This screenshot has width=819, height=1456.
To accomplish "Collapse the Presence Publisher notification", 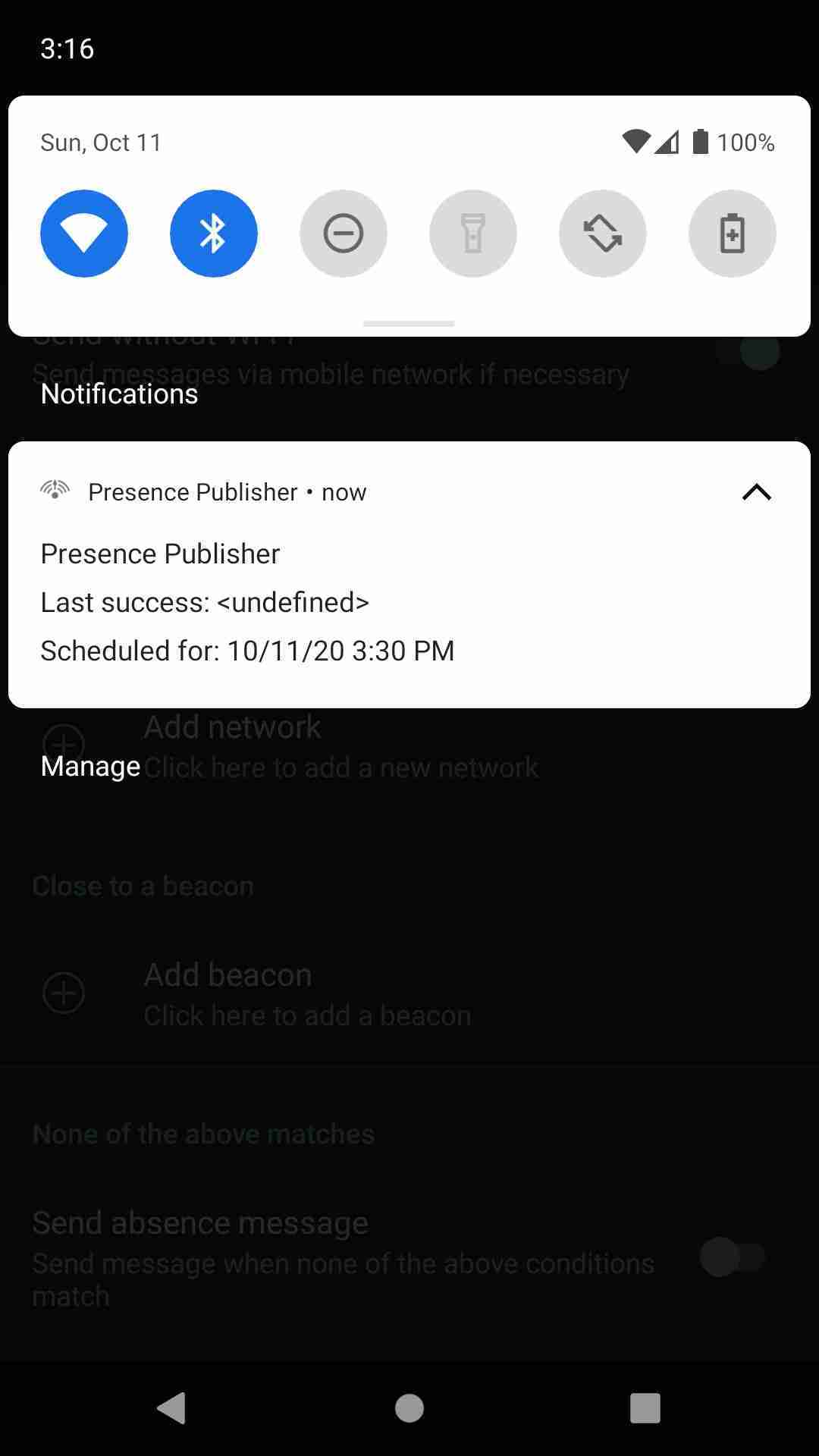I will [756, 492].
